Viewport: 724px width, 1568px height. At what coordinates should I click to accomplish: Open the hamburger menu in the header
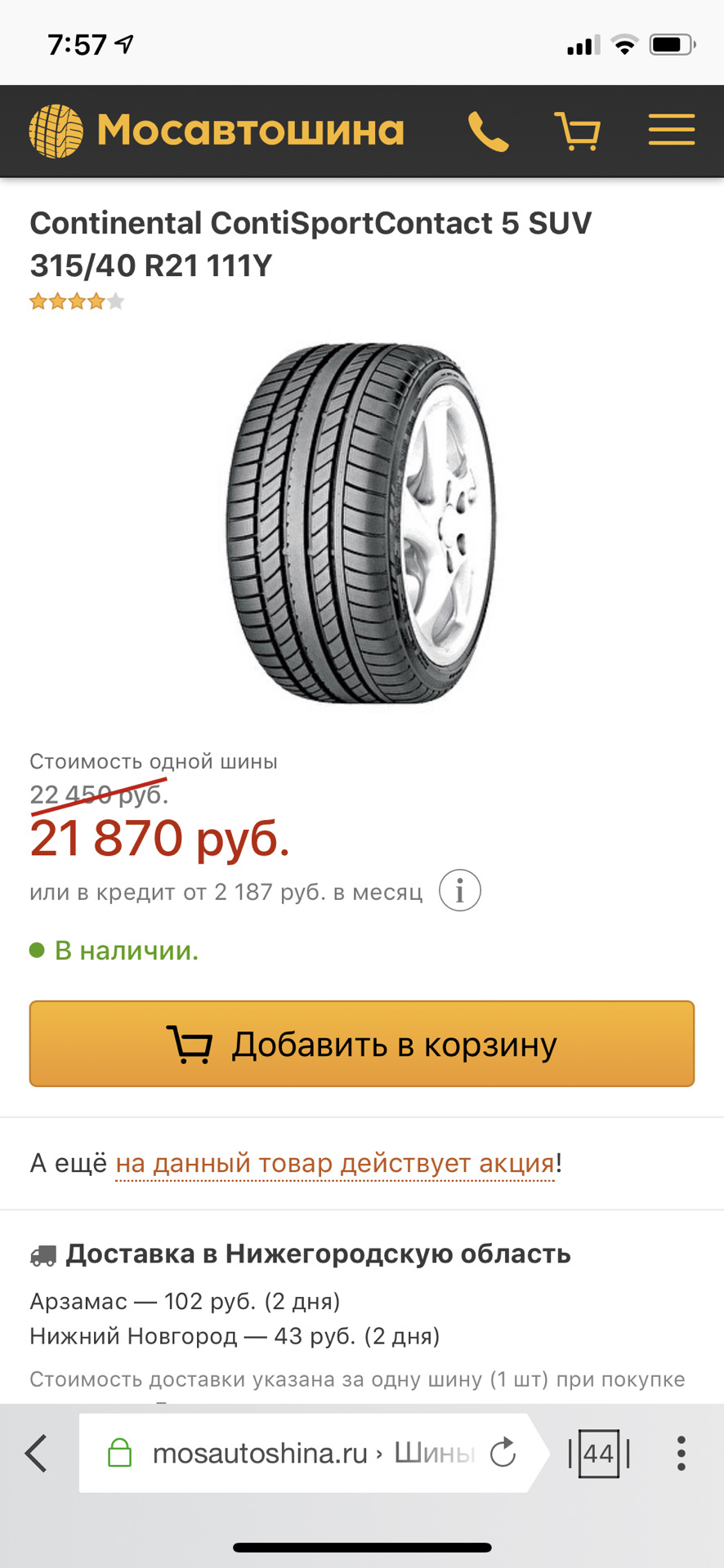tap(670, 130)
